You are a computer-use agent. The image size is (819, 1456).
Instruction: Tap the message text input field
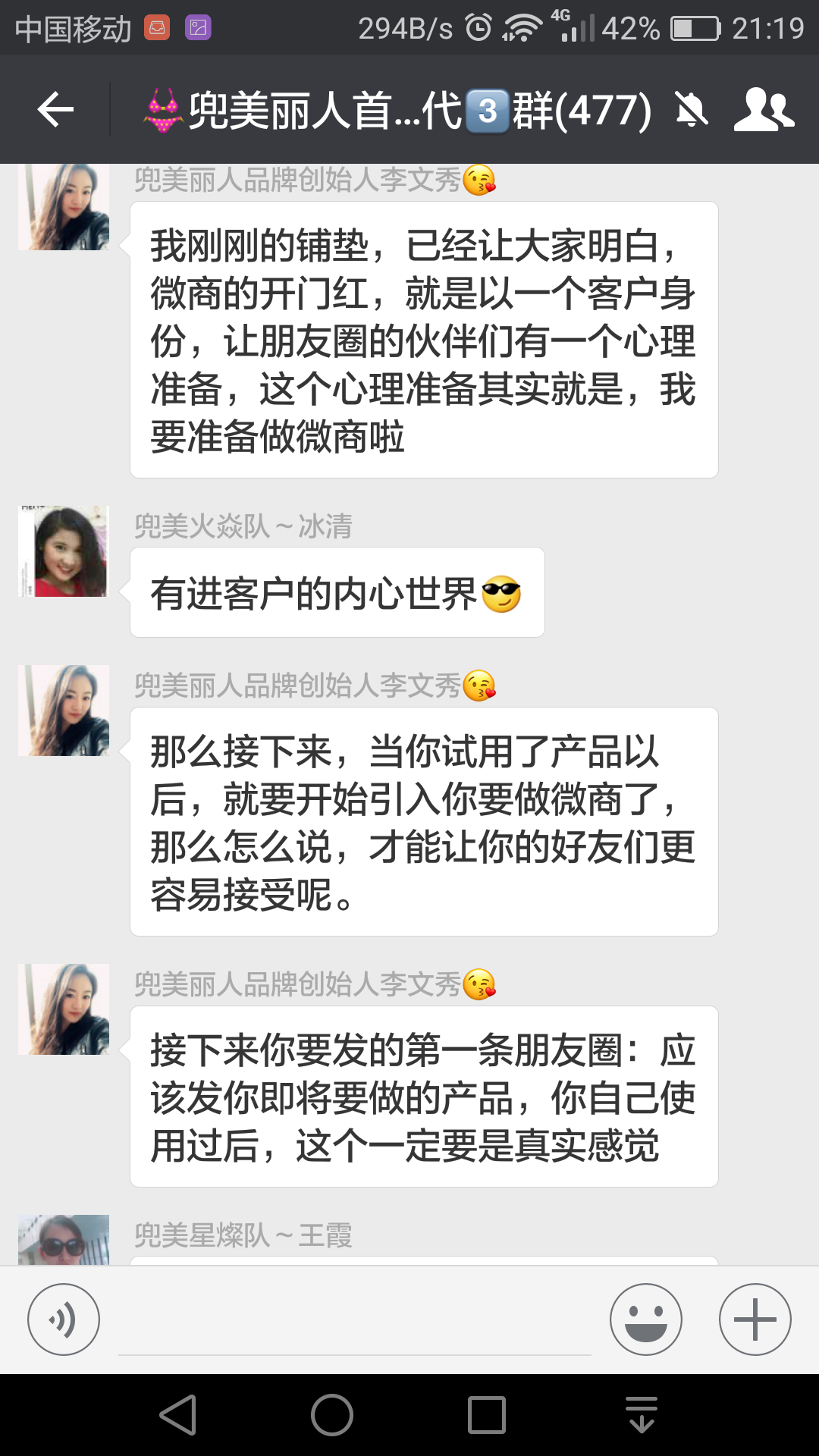(354, 1323)
